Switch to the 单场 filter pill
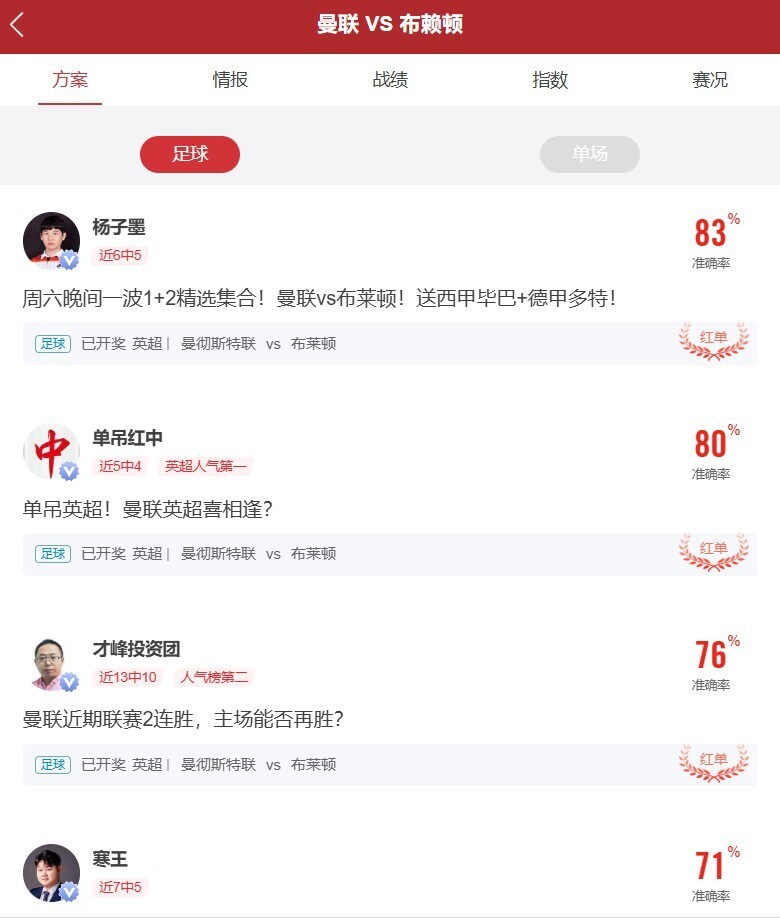Viewport: 780px width, 918px height. 589,154
